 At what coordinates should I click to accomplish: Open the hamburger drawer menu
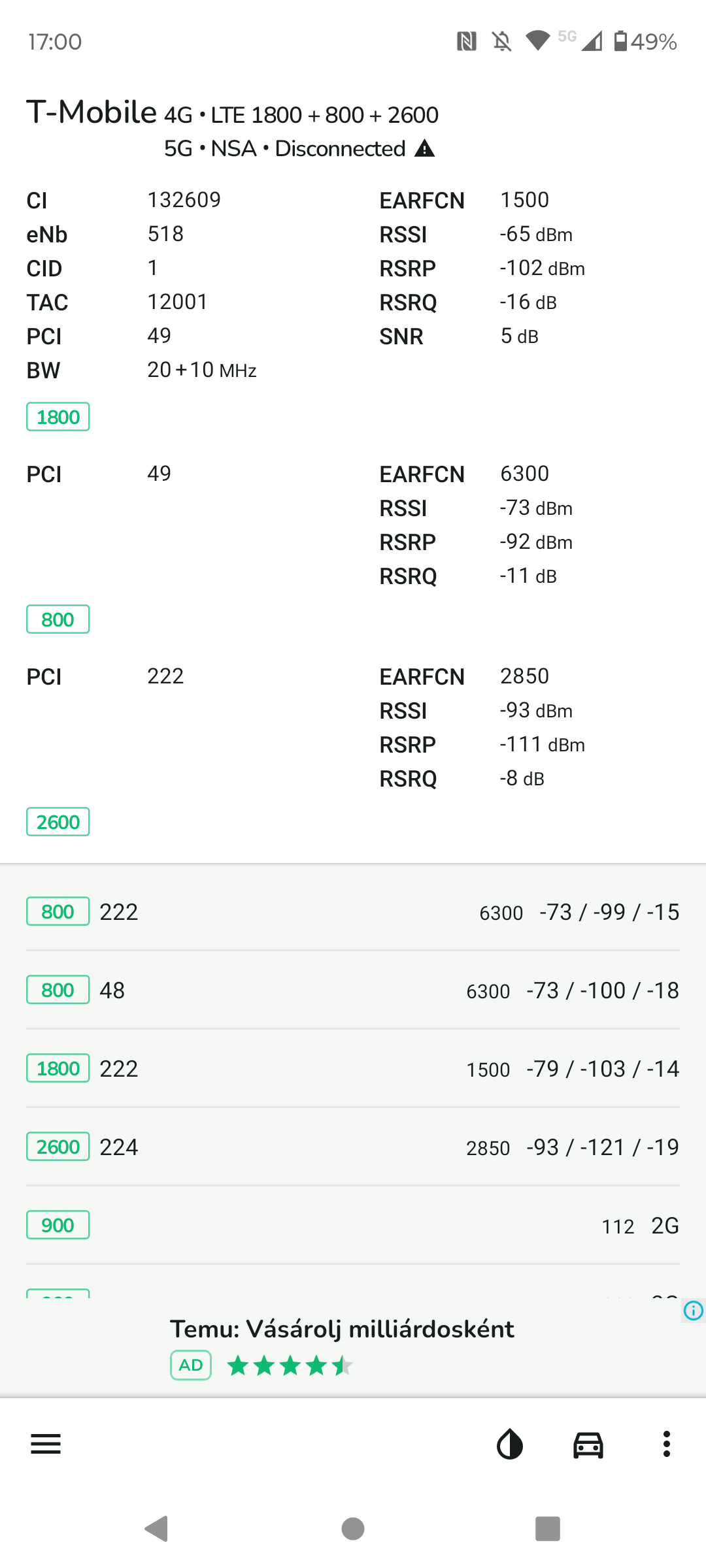(x=46, y=1444)
